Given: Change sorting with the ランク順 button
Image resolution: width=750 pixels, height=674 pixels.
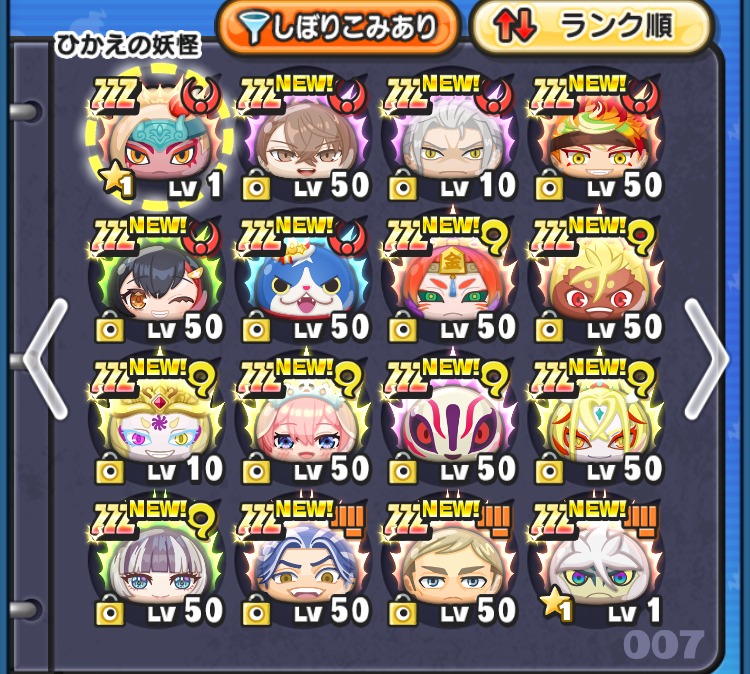Looking at the screenshot, I should coord(591,30).
